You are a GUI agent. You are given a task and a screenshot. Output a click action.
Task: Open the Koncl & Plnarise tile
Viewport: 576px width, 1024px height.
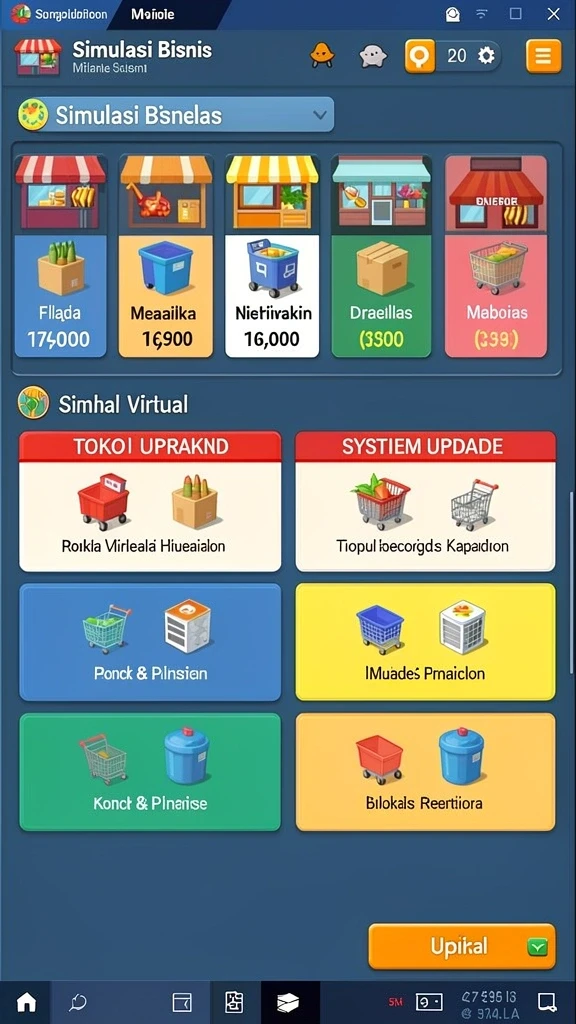tap(150, 772)
